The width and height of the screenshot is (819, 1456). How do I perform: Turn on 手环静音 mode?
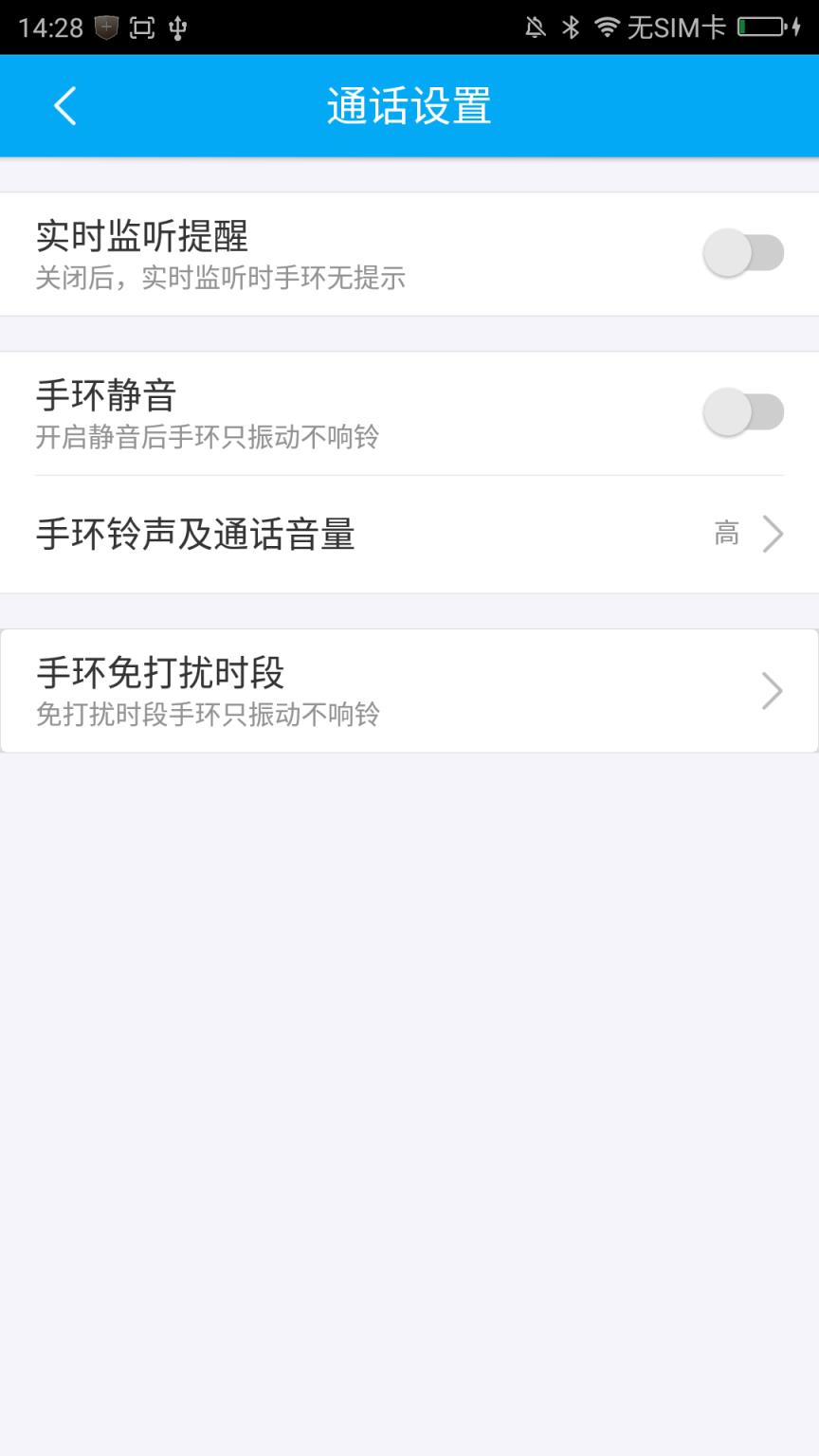(744, 409)
